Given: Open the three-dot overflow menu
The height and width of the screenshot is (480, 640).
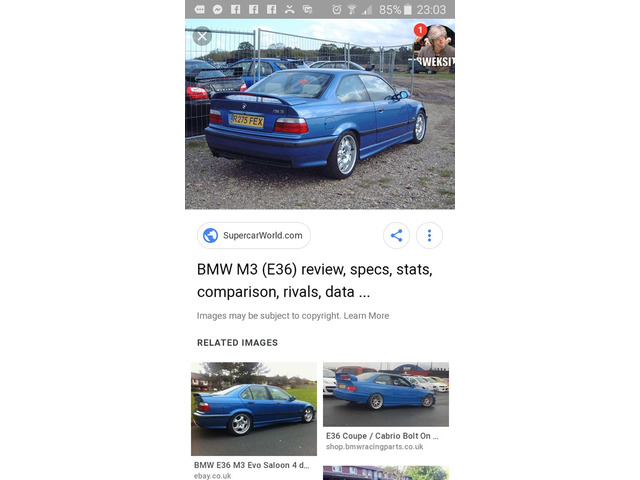Looking at the screenshot, I should [x=429, y=236].
